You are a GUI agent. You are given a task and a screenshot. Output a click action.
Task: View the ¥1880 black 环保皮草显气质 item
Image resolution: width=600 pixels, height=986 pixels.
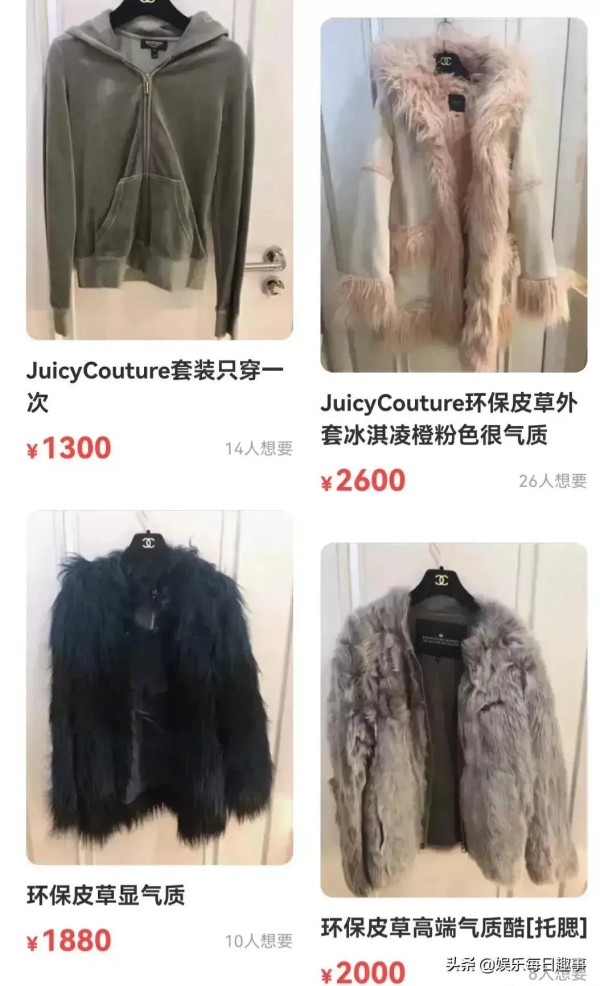(x=159, y=688)
